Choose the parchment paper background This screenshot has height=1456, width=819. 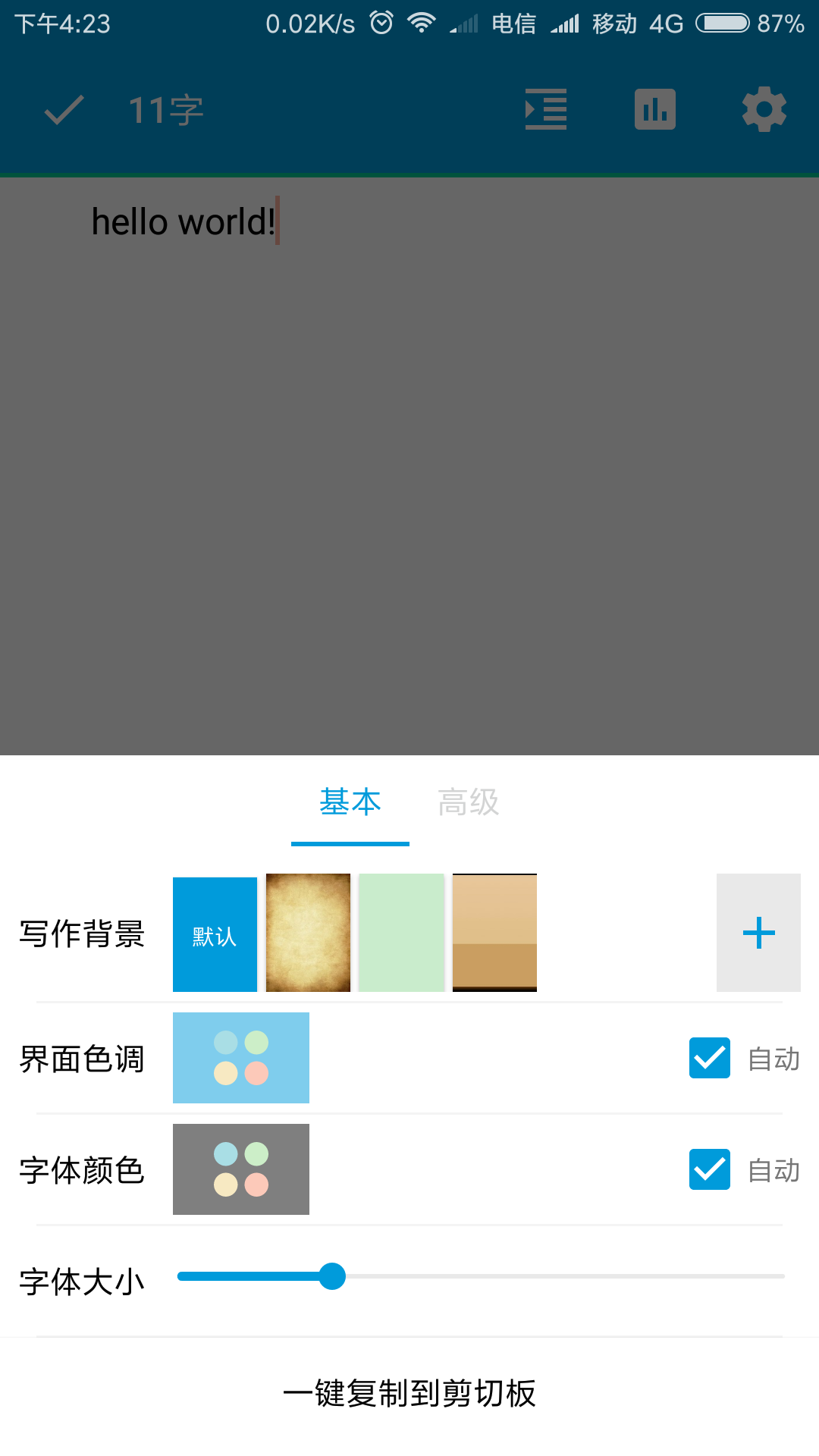point(307,934)
